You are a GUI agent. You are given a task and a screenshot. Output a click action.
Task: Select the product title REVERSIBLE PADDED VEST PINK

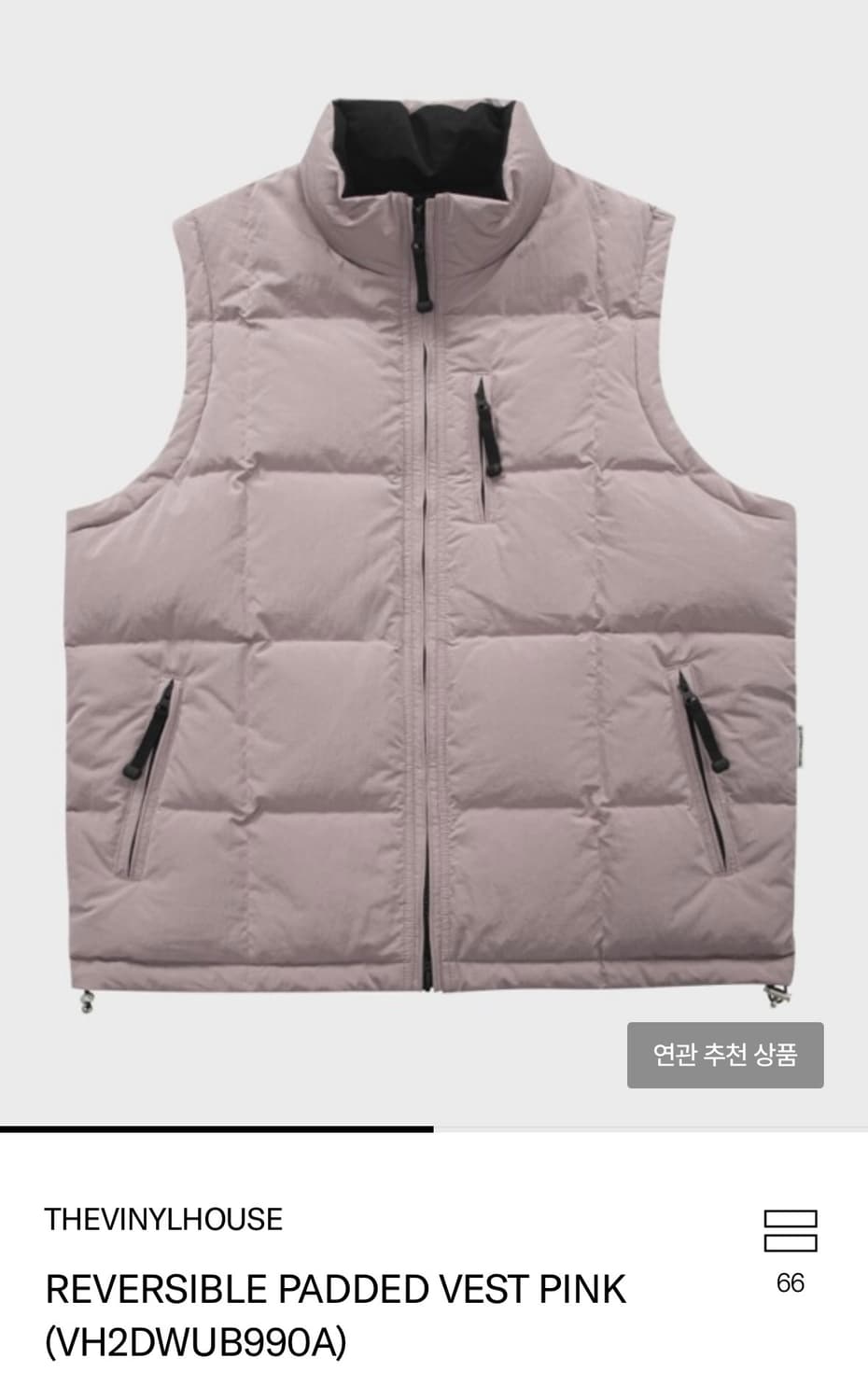(x=336, y=1291)
